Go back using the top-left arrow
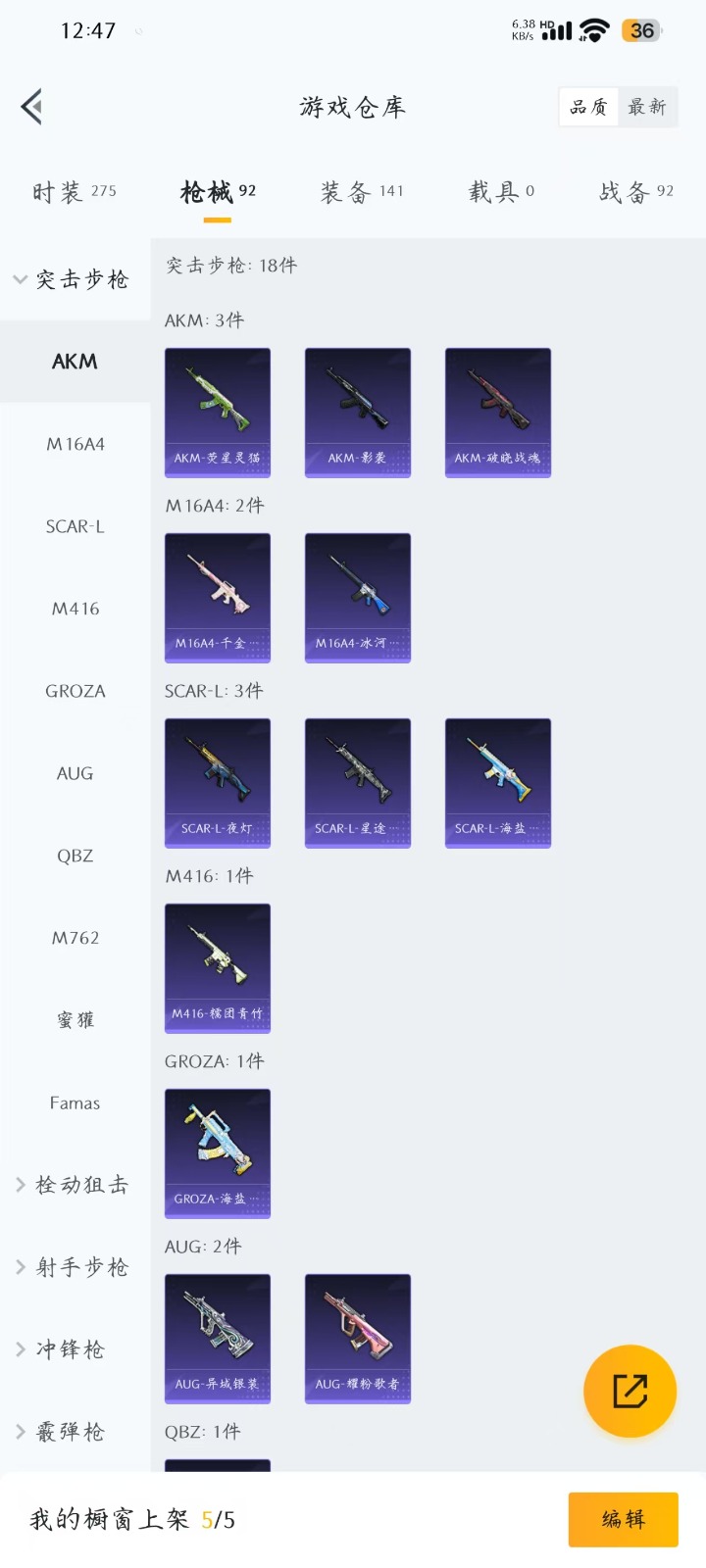Image resolution: width=706 pixels, height=1568 pixels. pos(31,107)
